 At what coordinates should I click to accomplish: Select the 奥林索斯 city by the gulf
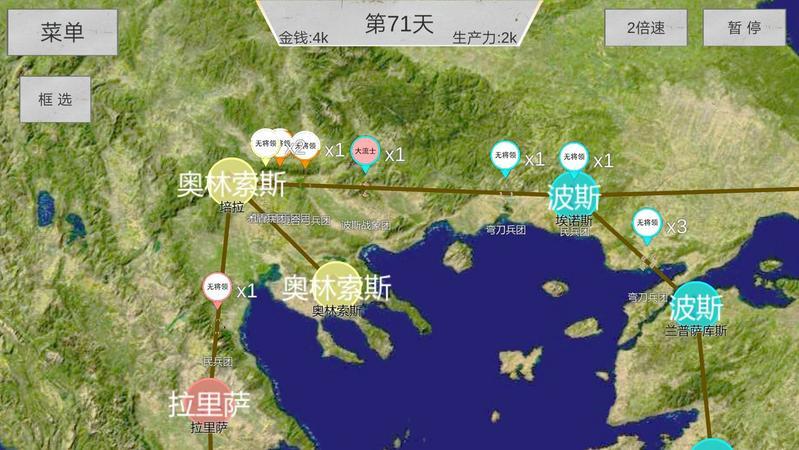click(336, 285)
